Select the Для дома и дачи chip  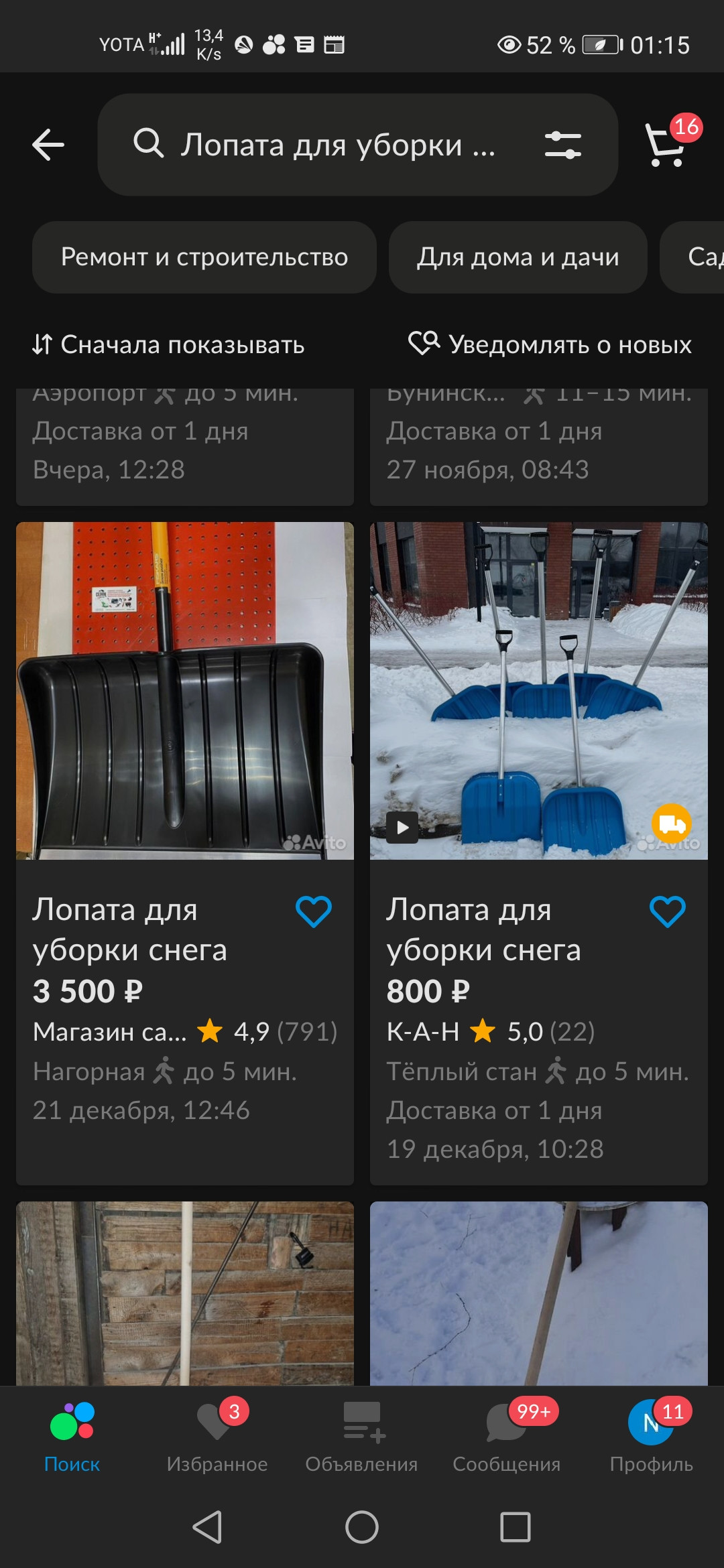pos(518,257)
